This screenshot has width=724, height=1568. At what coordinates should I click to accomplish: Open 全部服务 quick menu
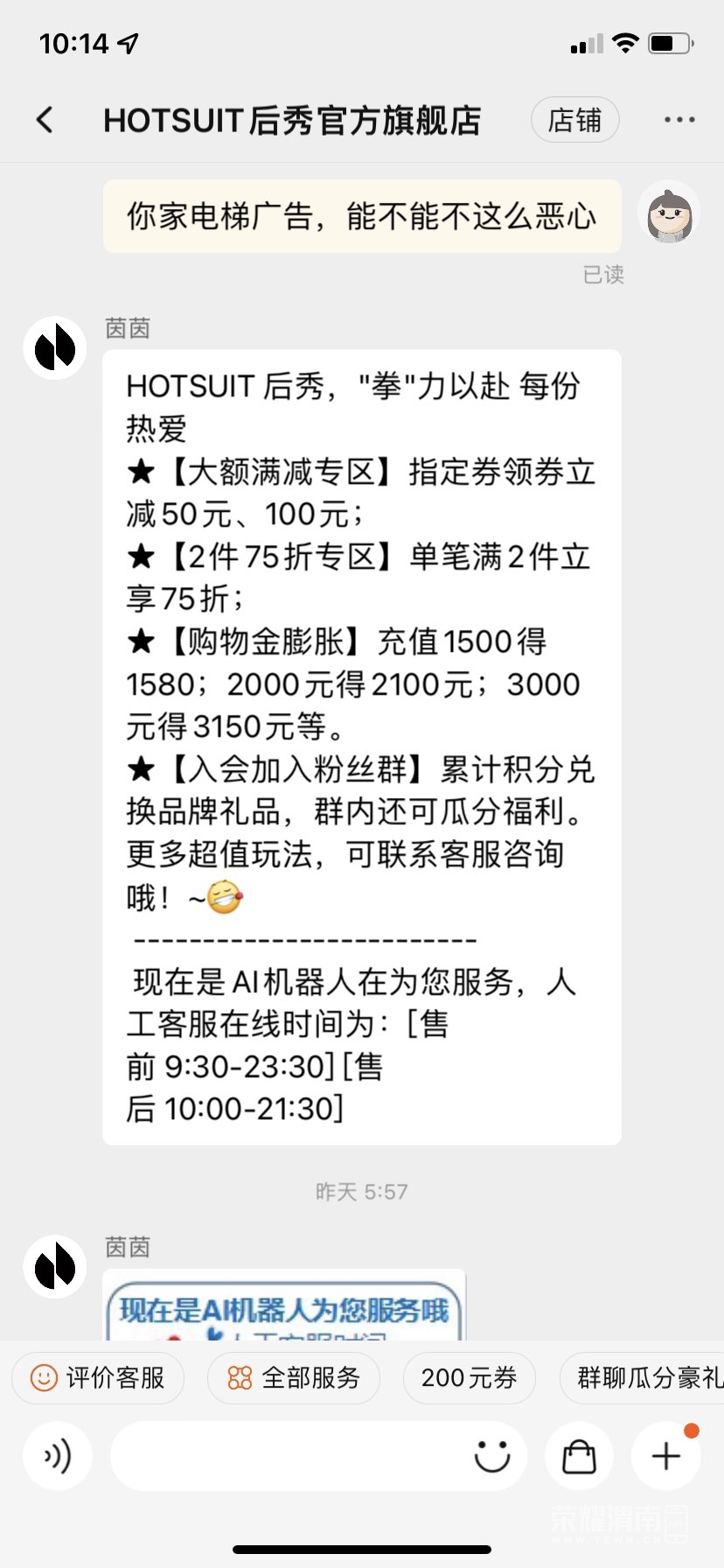click(x=294, y=1378)
